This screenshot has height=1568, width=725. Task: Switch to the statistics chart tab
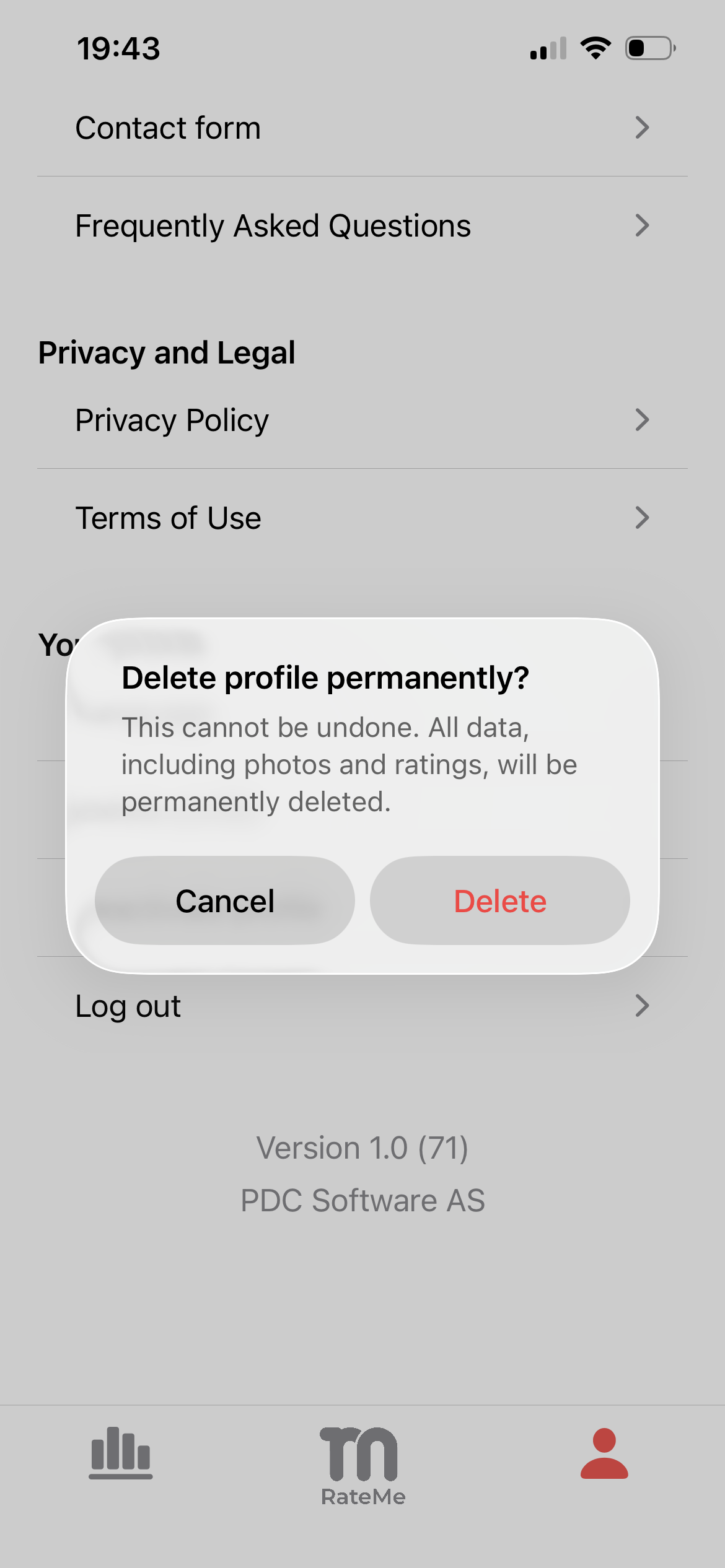click(x=121, y=1453)
